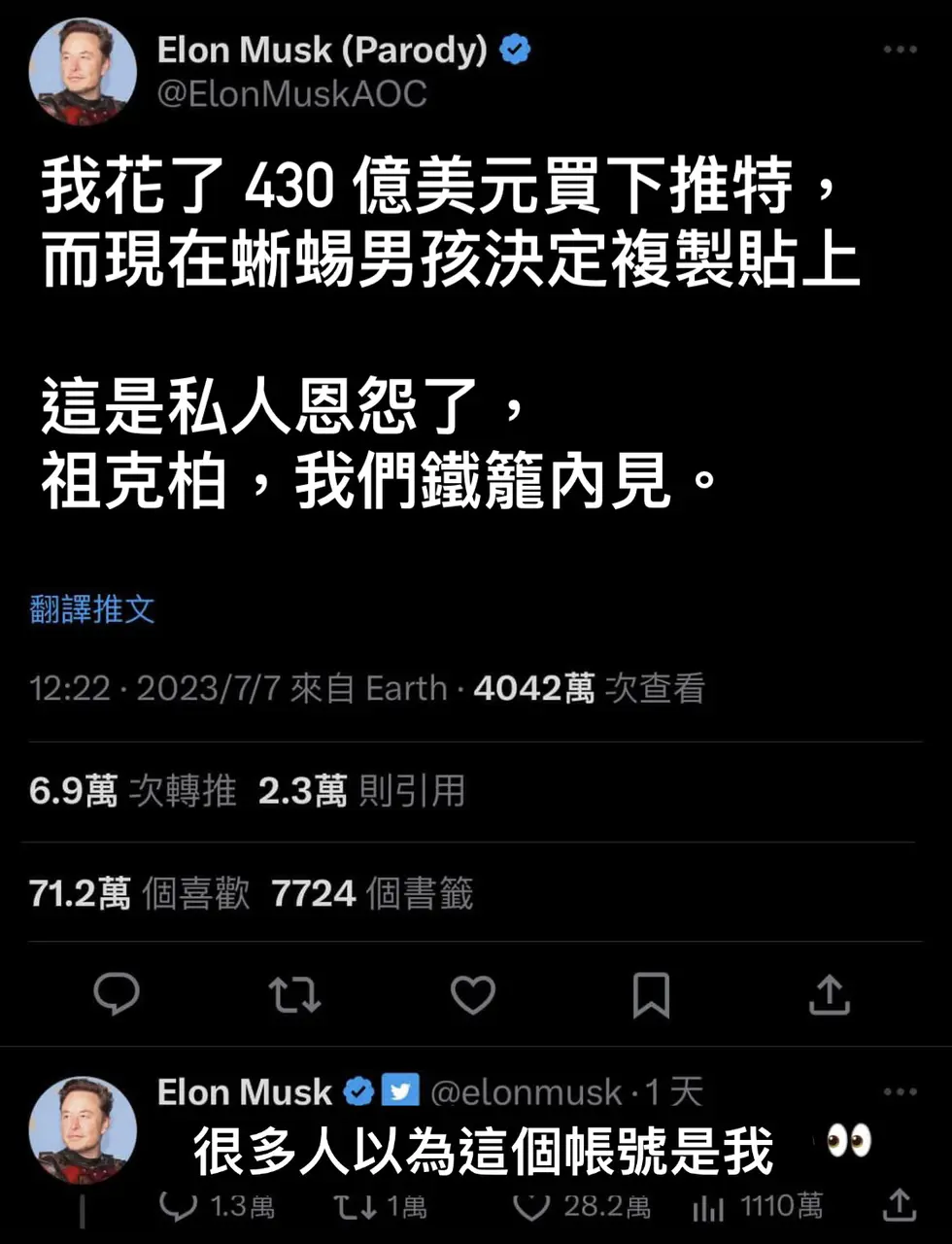Share the parody tweet
952x1244 pixels.
pos(829,994)
